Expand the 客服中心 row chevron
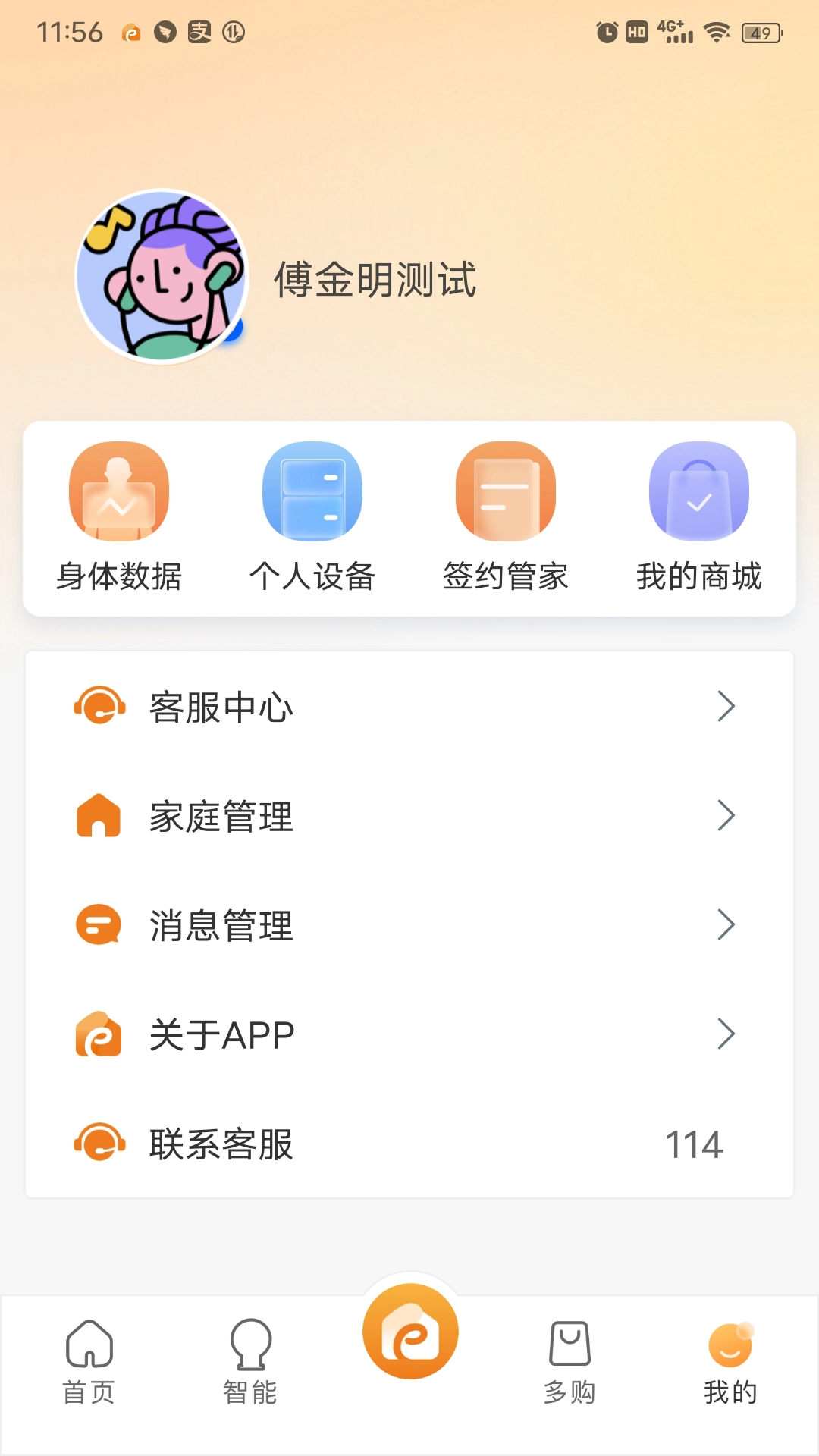The width and height of the screenshot is (819, 1456). click(726, 706)
